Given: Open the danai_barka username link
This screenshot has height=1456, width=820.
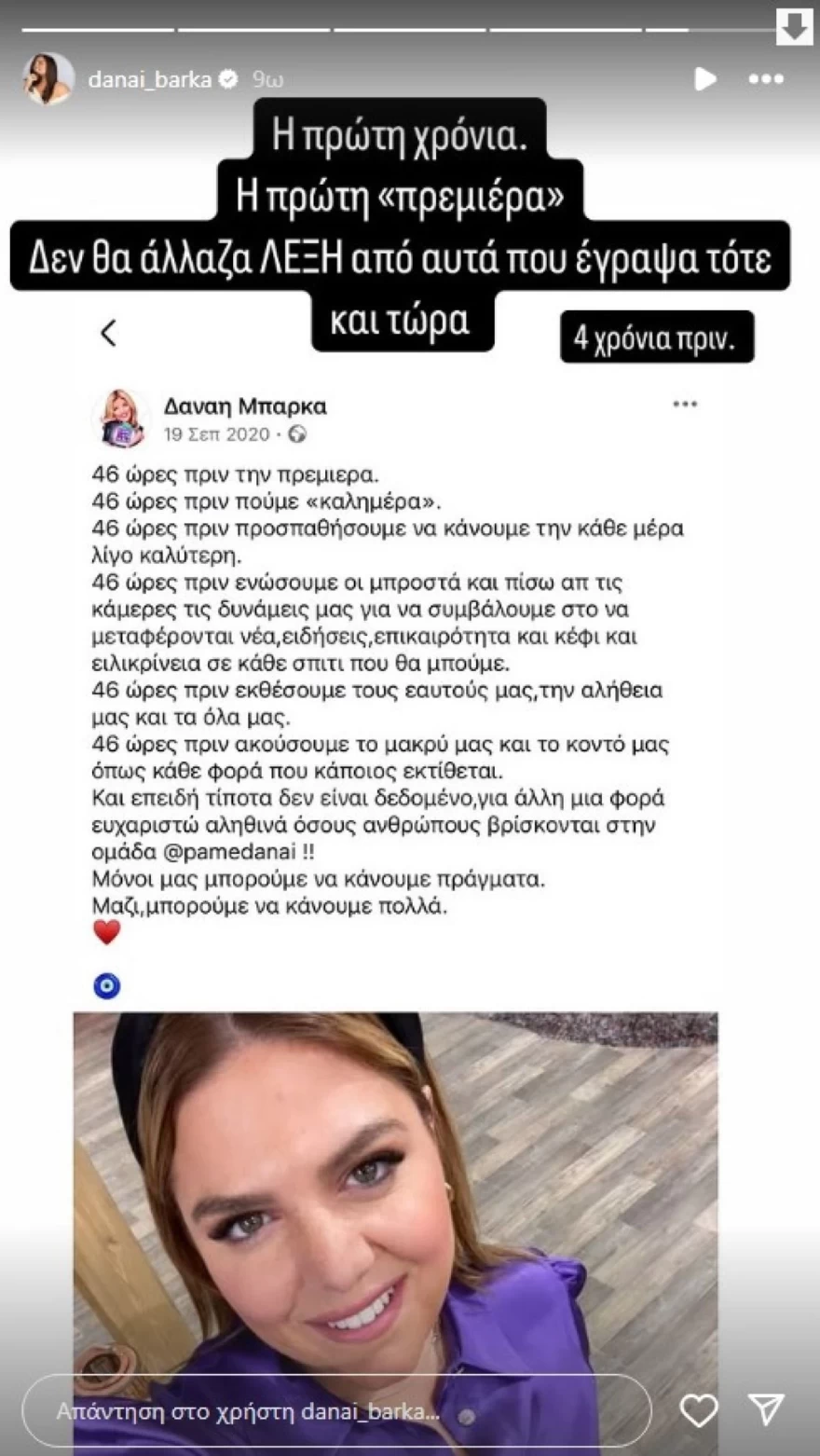Looking at the screenshot, I should 149,80.
